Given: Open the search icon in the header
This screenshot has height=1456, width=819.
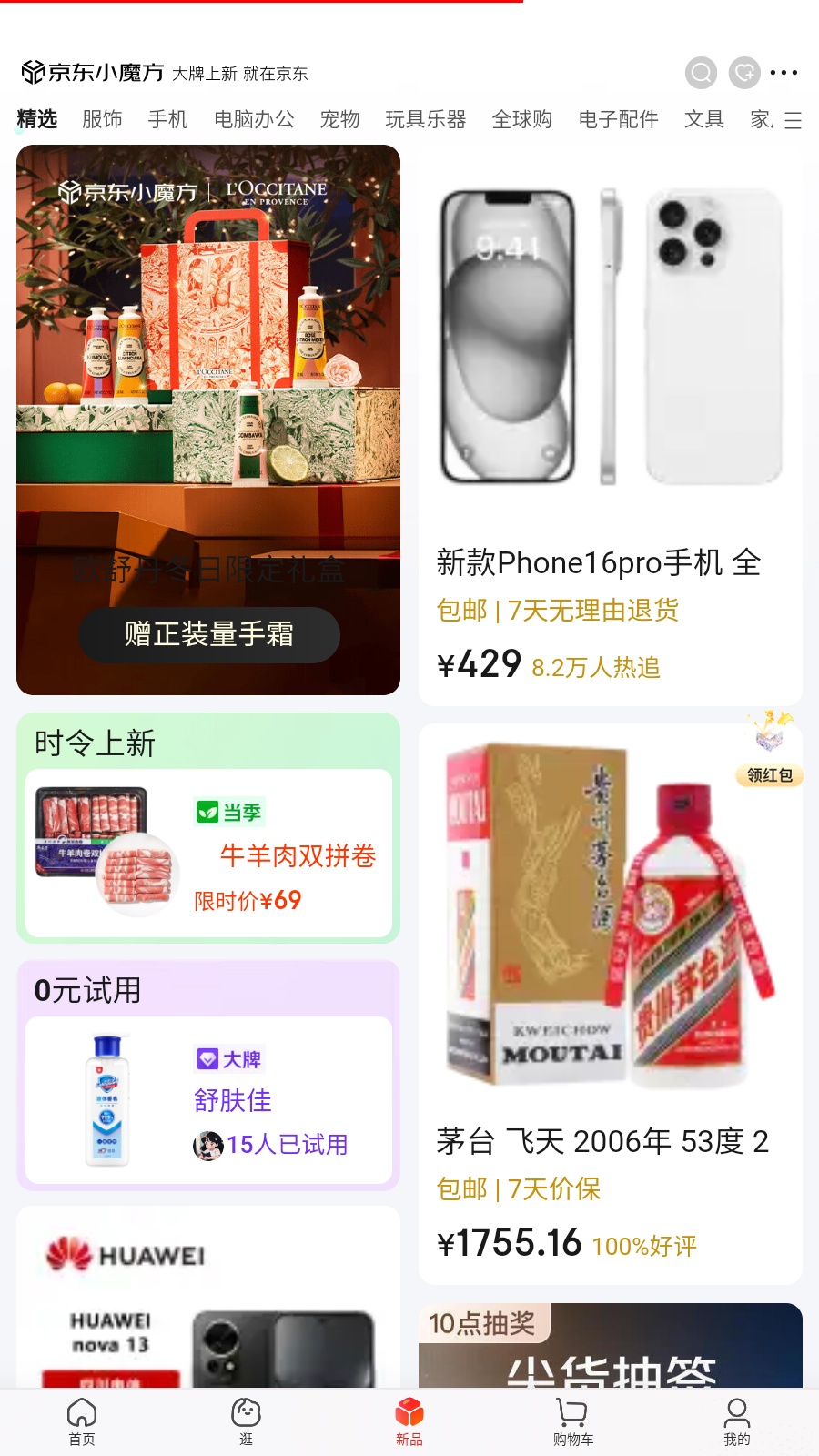Looking at the screenshot, I should pyautogui.click(x=701, y=73).
